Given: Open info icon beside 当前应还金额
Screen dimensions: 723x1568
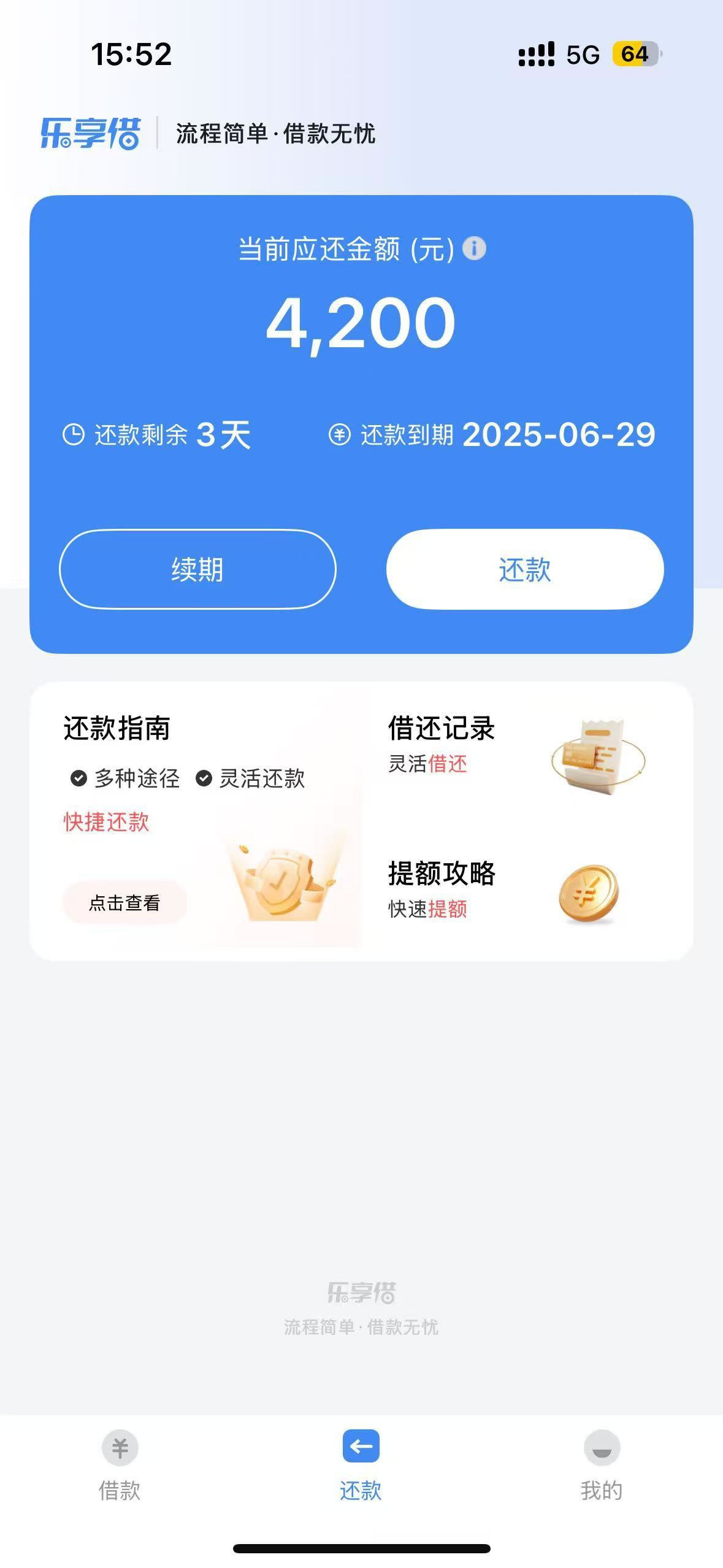Looking at the screenshot, I should (x=474, y=248).
